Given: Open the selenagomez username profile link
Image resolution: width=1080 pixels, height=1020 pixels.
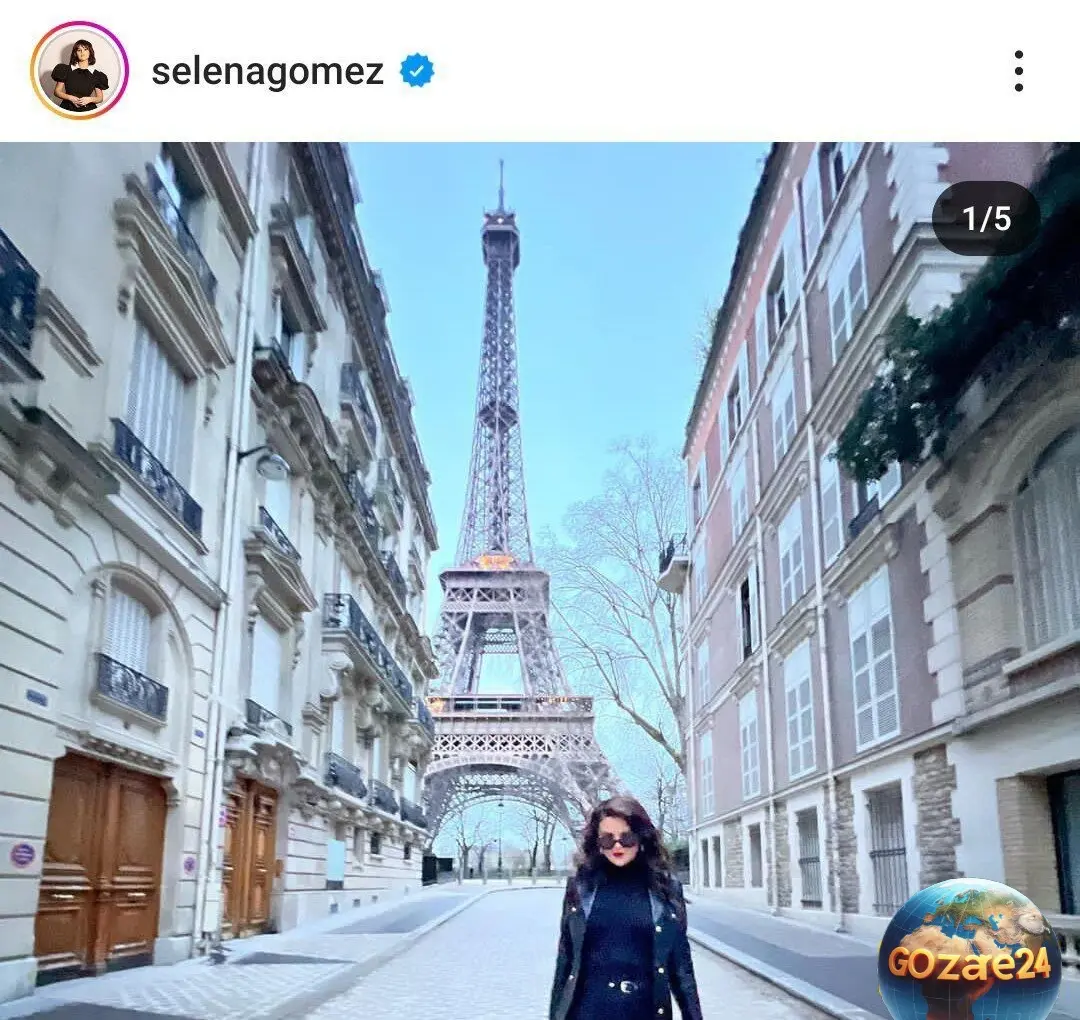Looking at the screenshot, I should 267,71.
